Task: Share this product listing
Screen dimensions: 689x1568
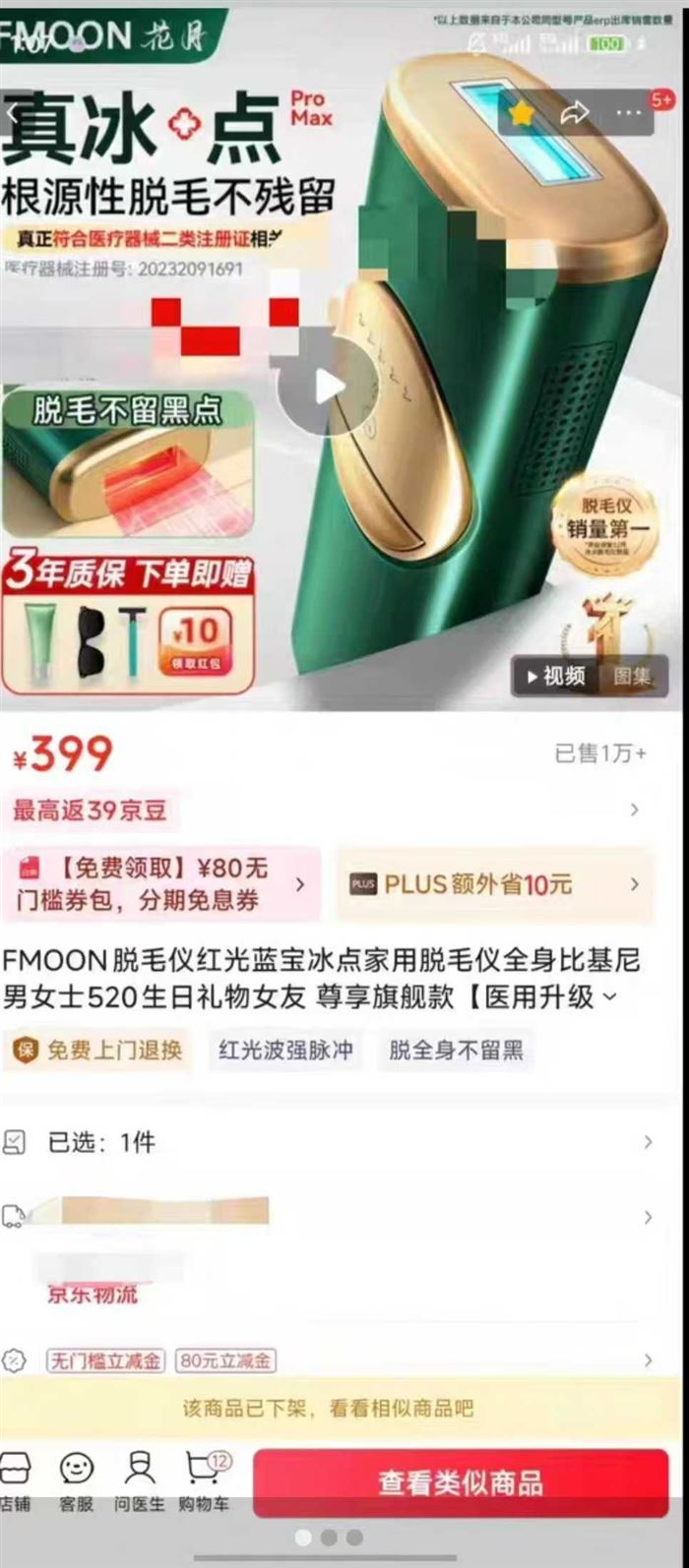Action: coord(575,113)
